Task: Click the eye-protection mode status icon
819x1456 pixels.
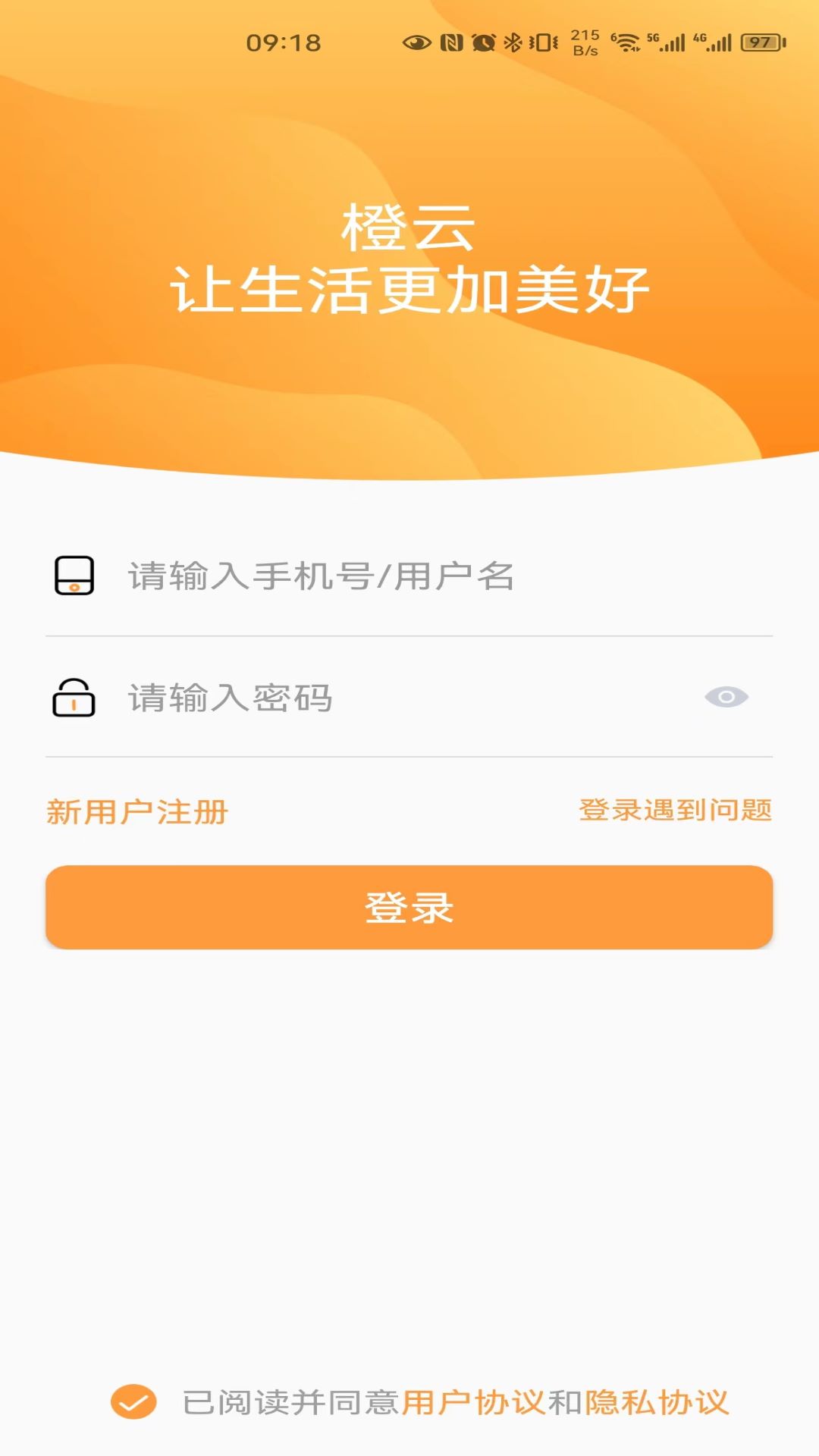Action: [x=416, y=42]
